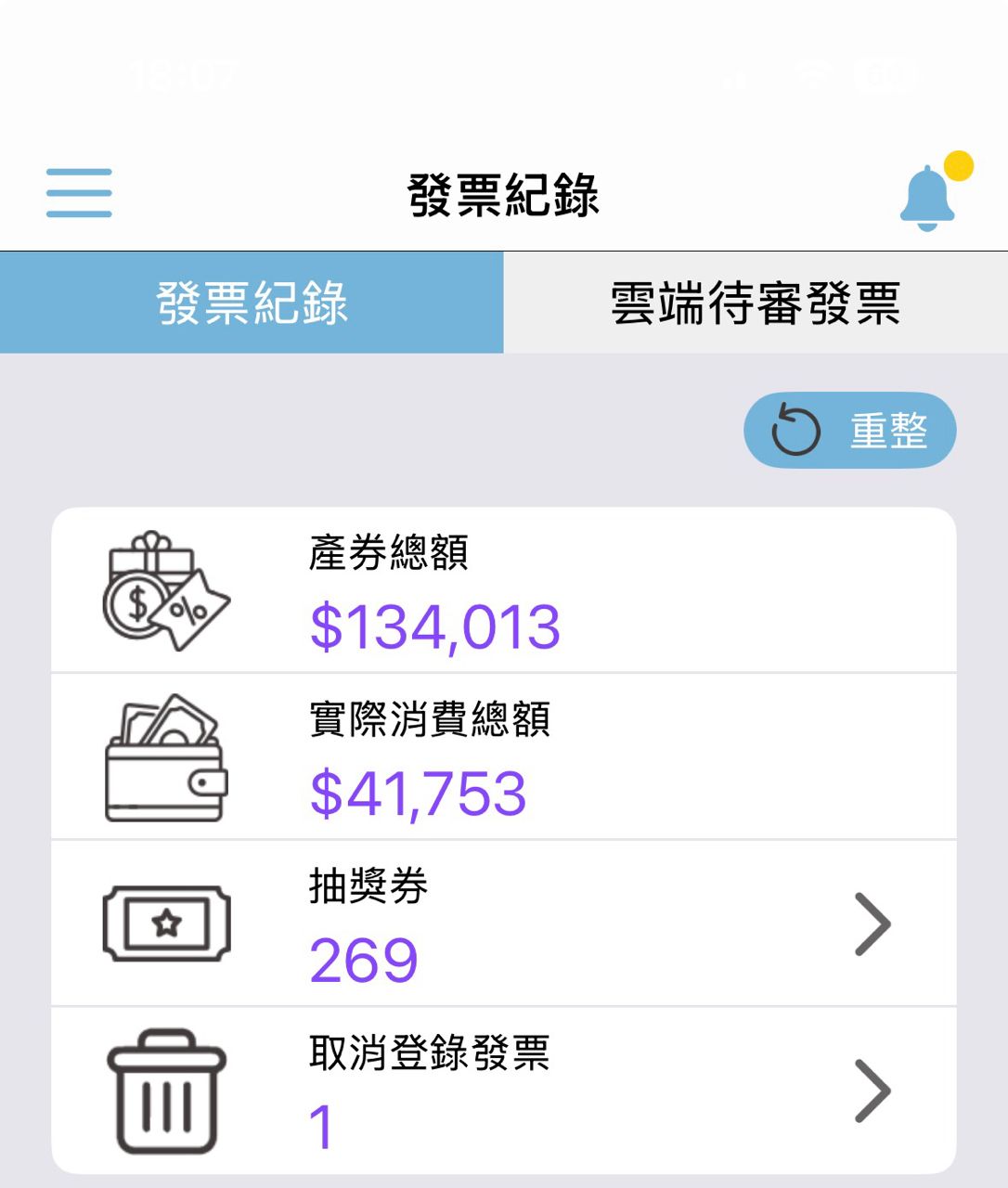Tap the 重整 refresh button
The width and height of the screenshot is (1008, 1188).
pyautogui.click(x=849, y=431)
